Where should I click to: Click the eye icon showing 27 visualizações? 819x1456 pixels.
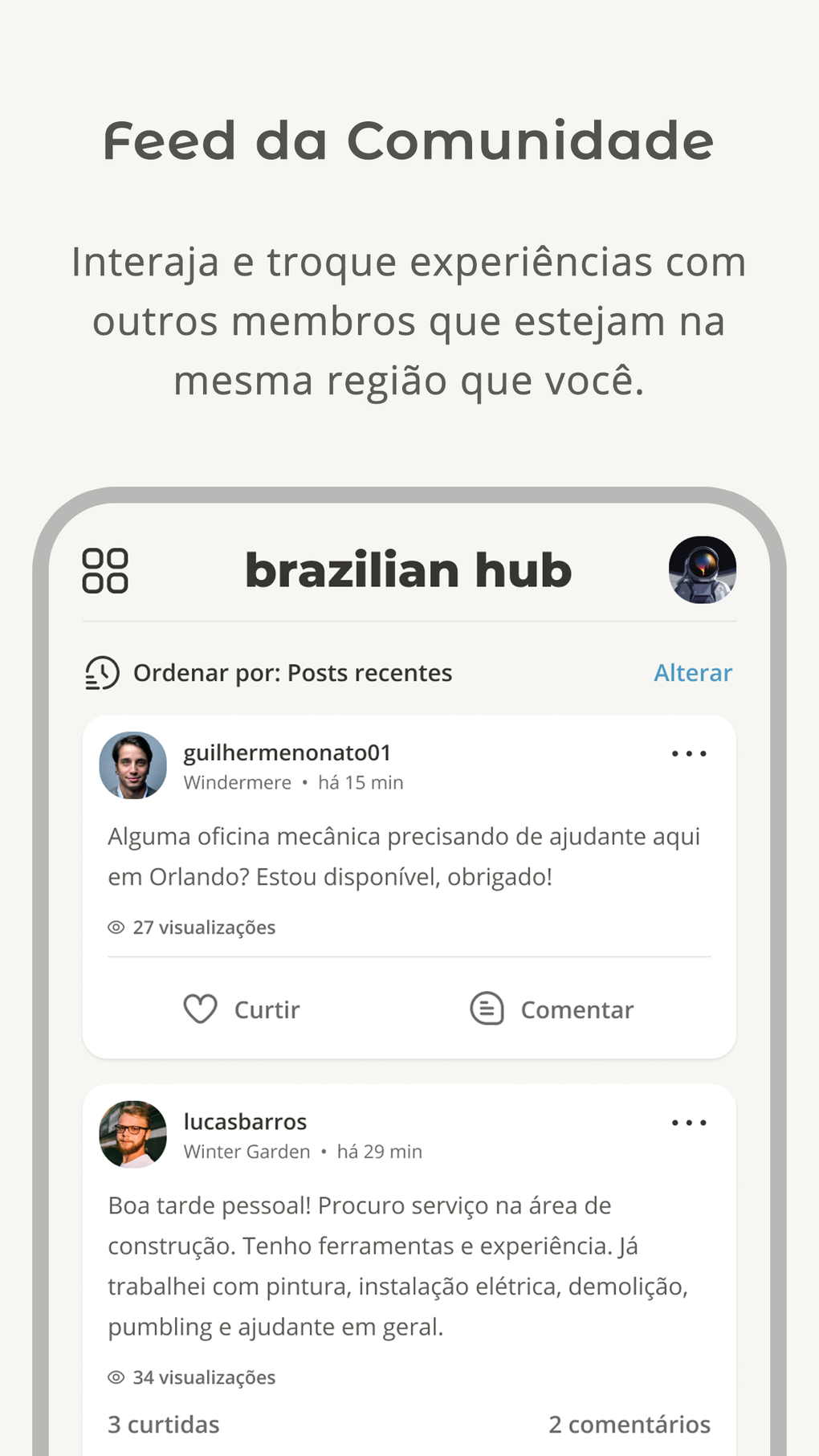[x=115, y=927]
